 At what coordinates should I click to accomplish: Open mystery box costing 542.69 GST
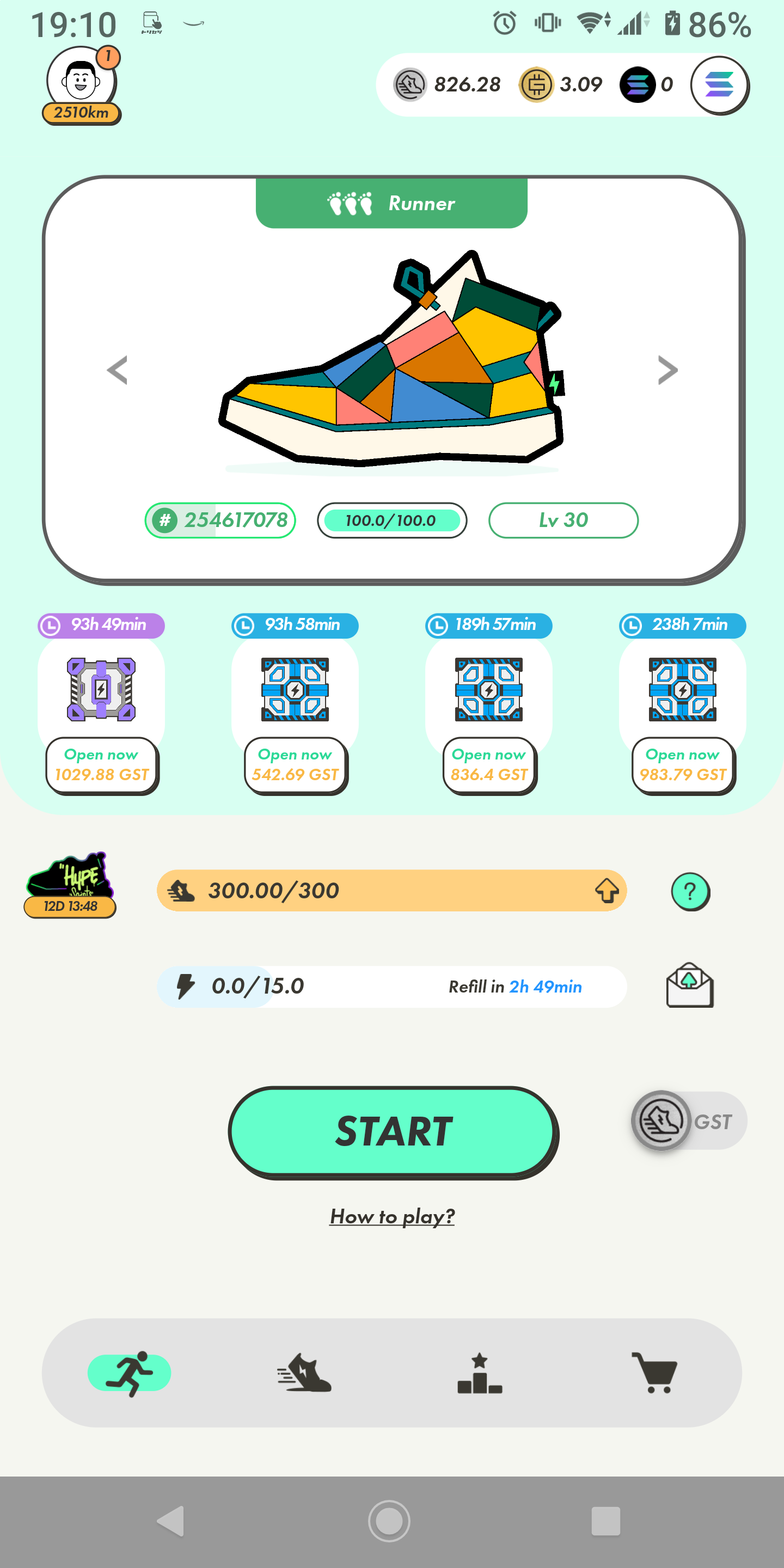click(295, 764)
